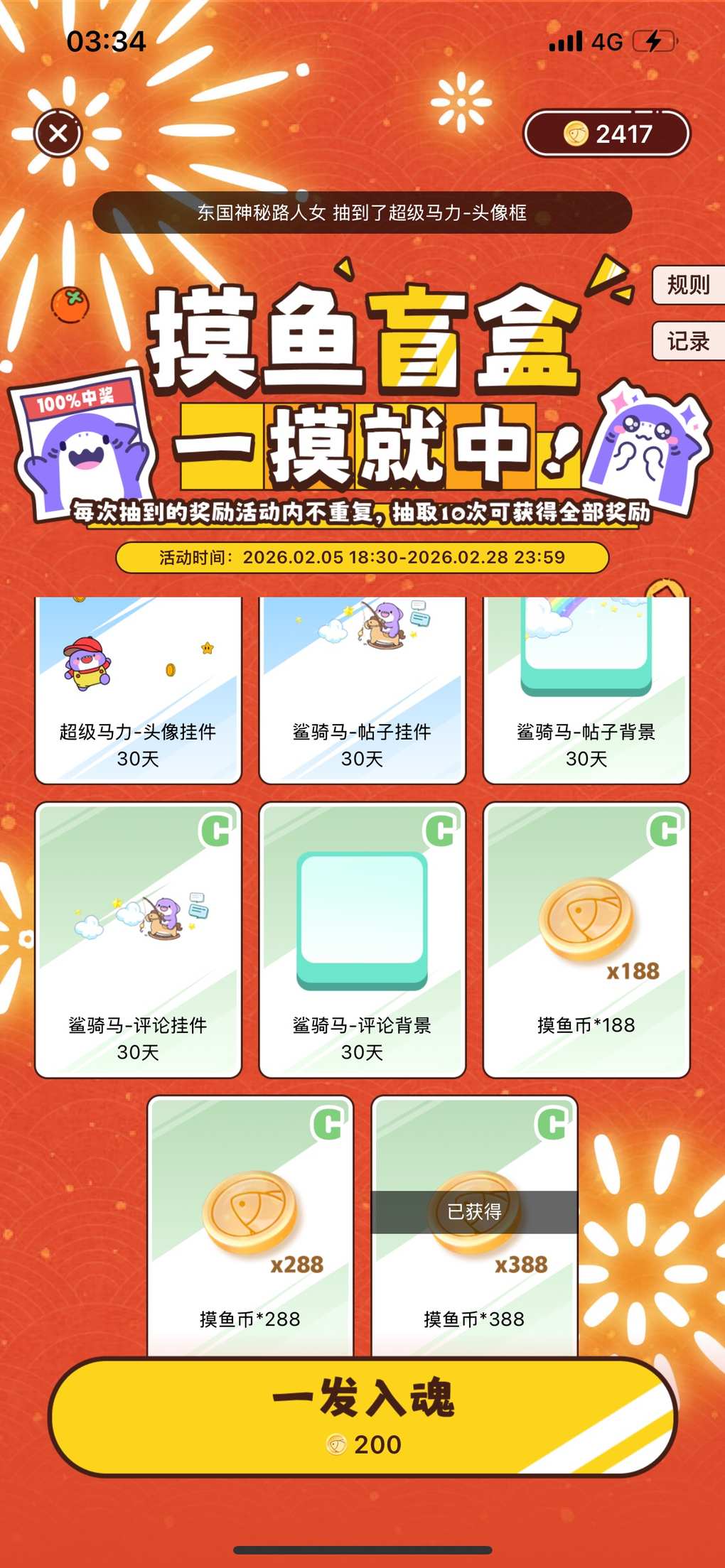View the 鲨骑马-帖子背景 prize card
This screenshot has width=725, height=1568.
(x=586, y=689)
